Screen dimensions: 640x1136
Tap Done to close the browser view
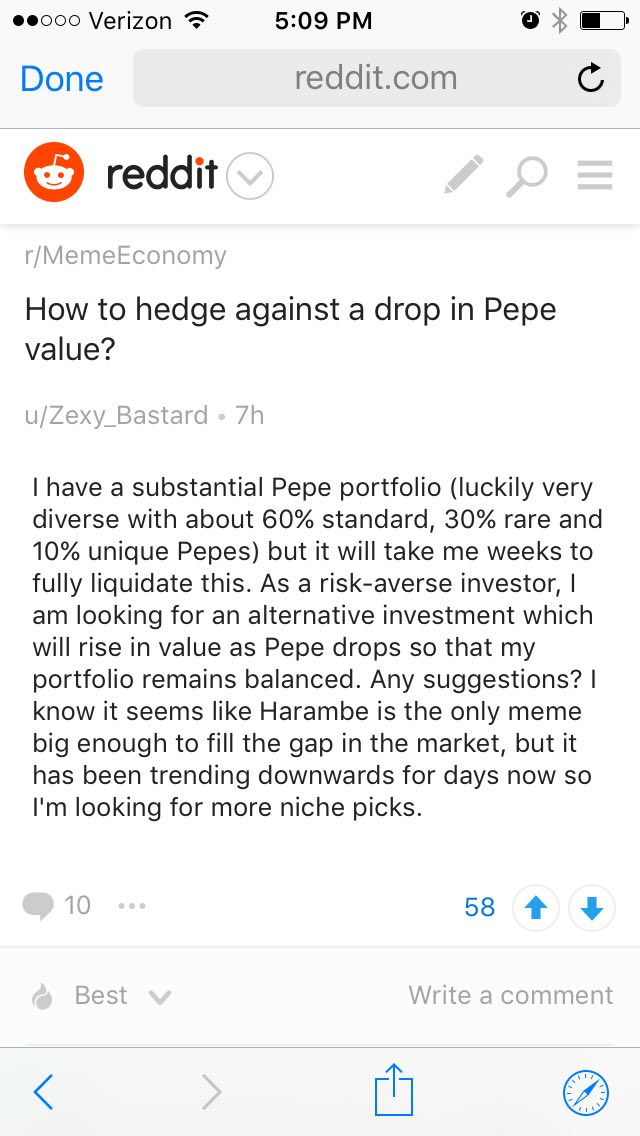(62, 79)
